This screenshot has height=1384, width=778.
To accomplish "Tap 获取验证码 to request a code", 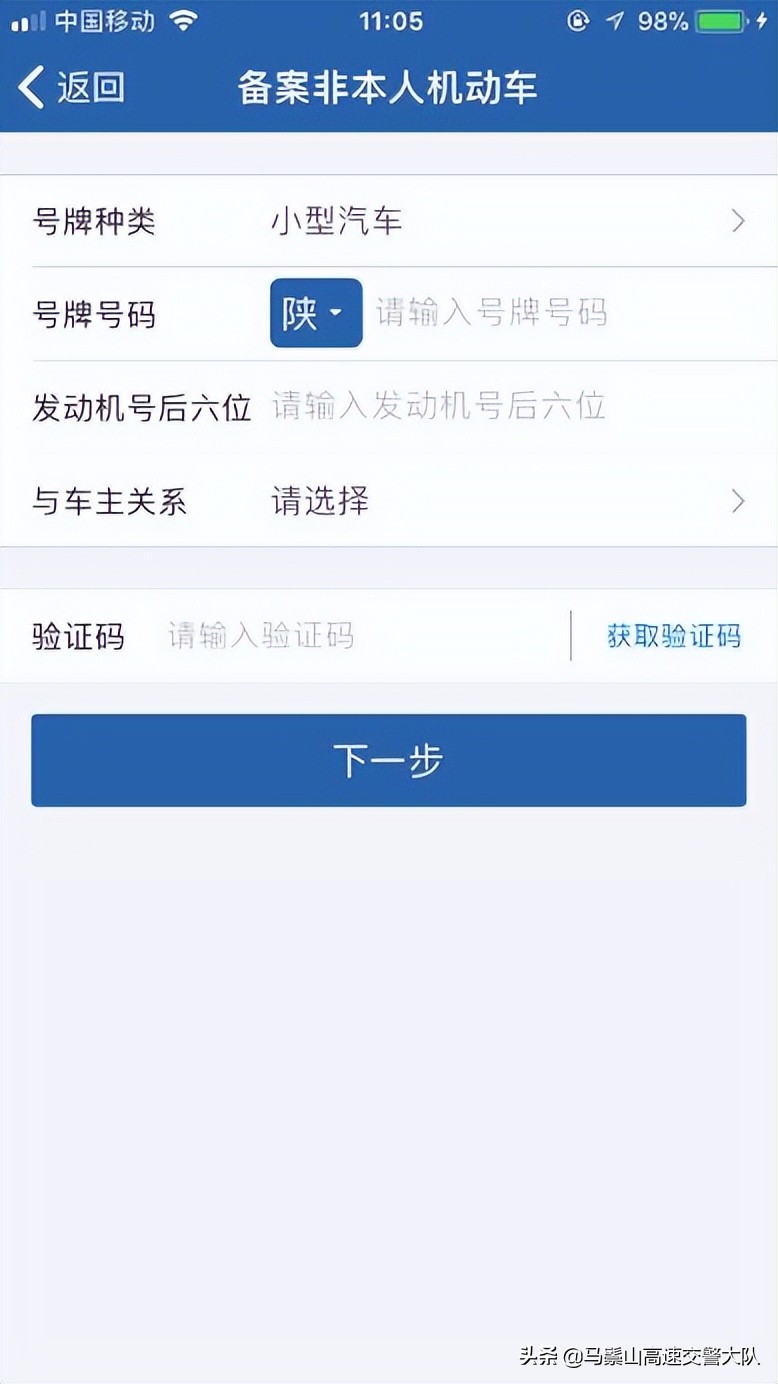I will (x=674, y=636).
